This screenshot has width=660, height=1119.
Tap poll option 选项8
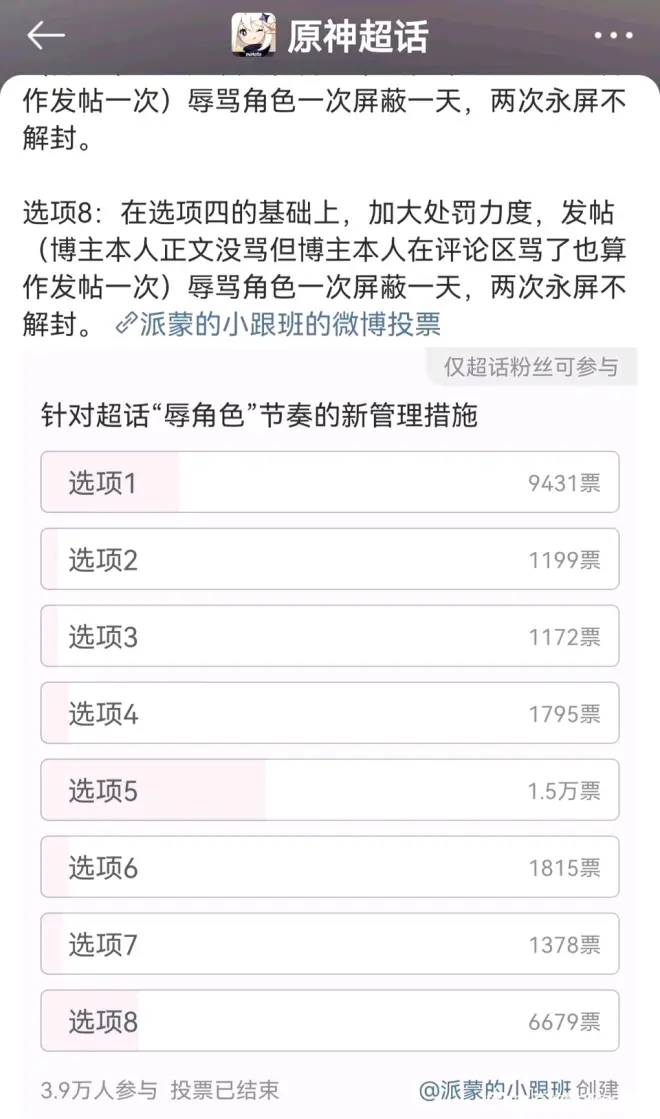pyautogui.click(x=330, y=1021)
